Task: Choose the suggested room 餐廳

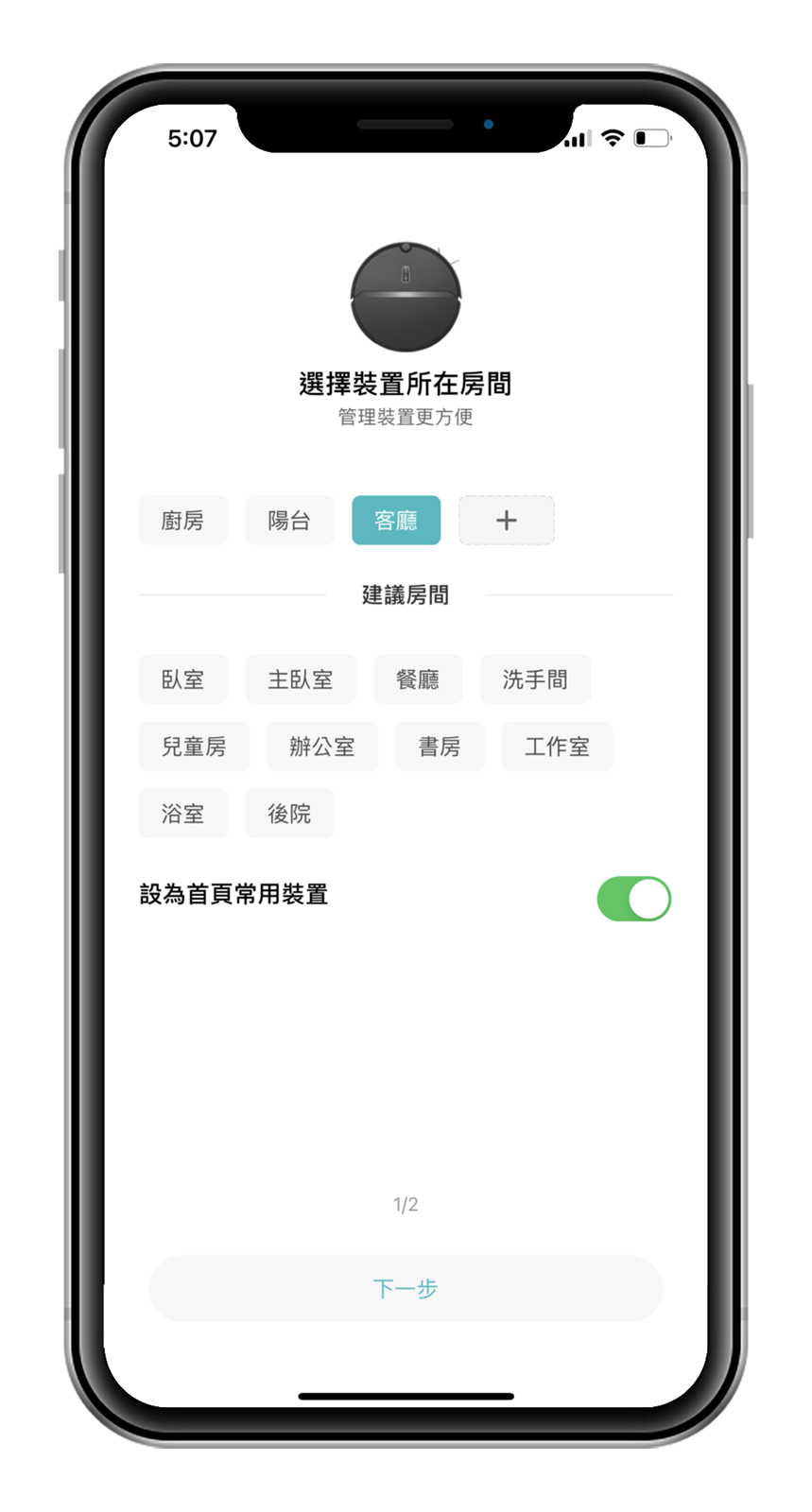Action: [418, 679]
